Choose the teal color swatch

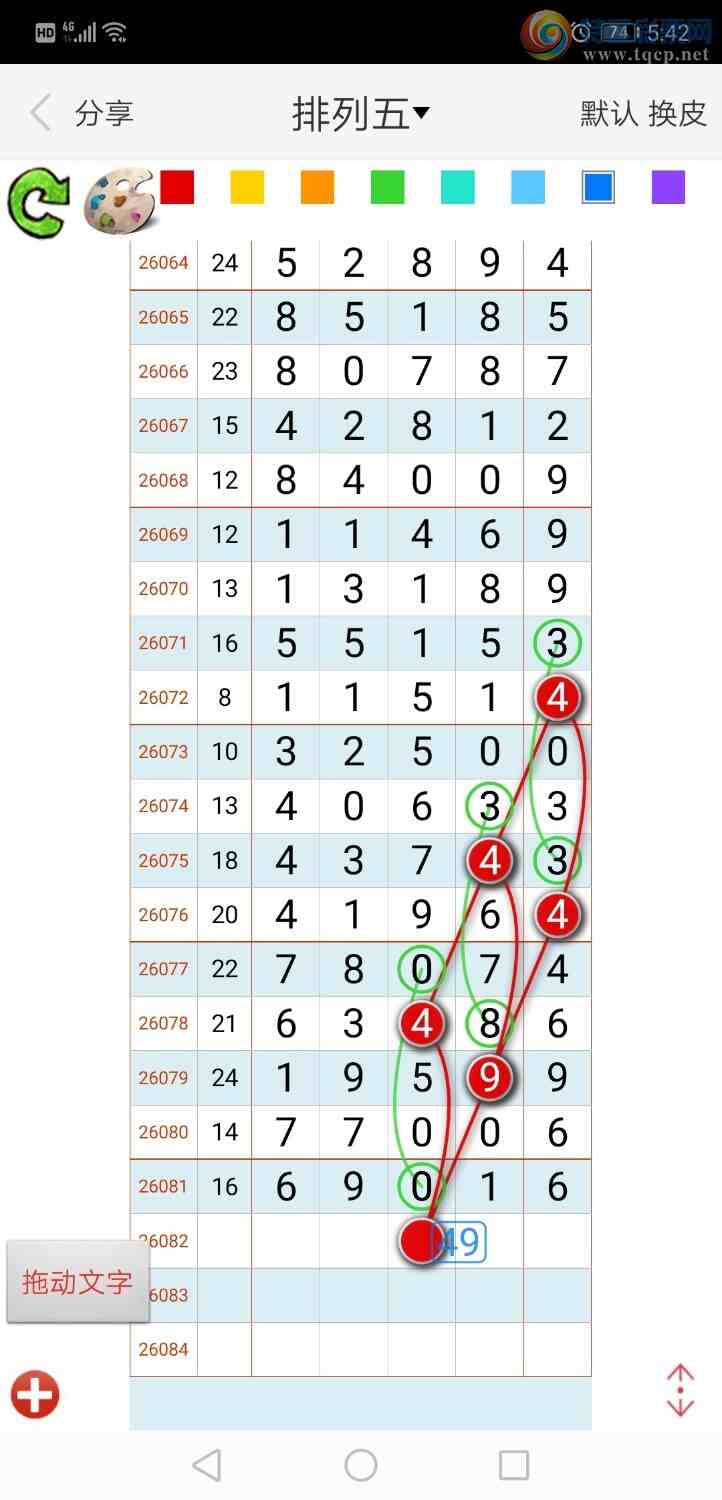tap(457, 188)
